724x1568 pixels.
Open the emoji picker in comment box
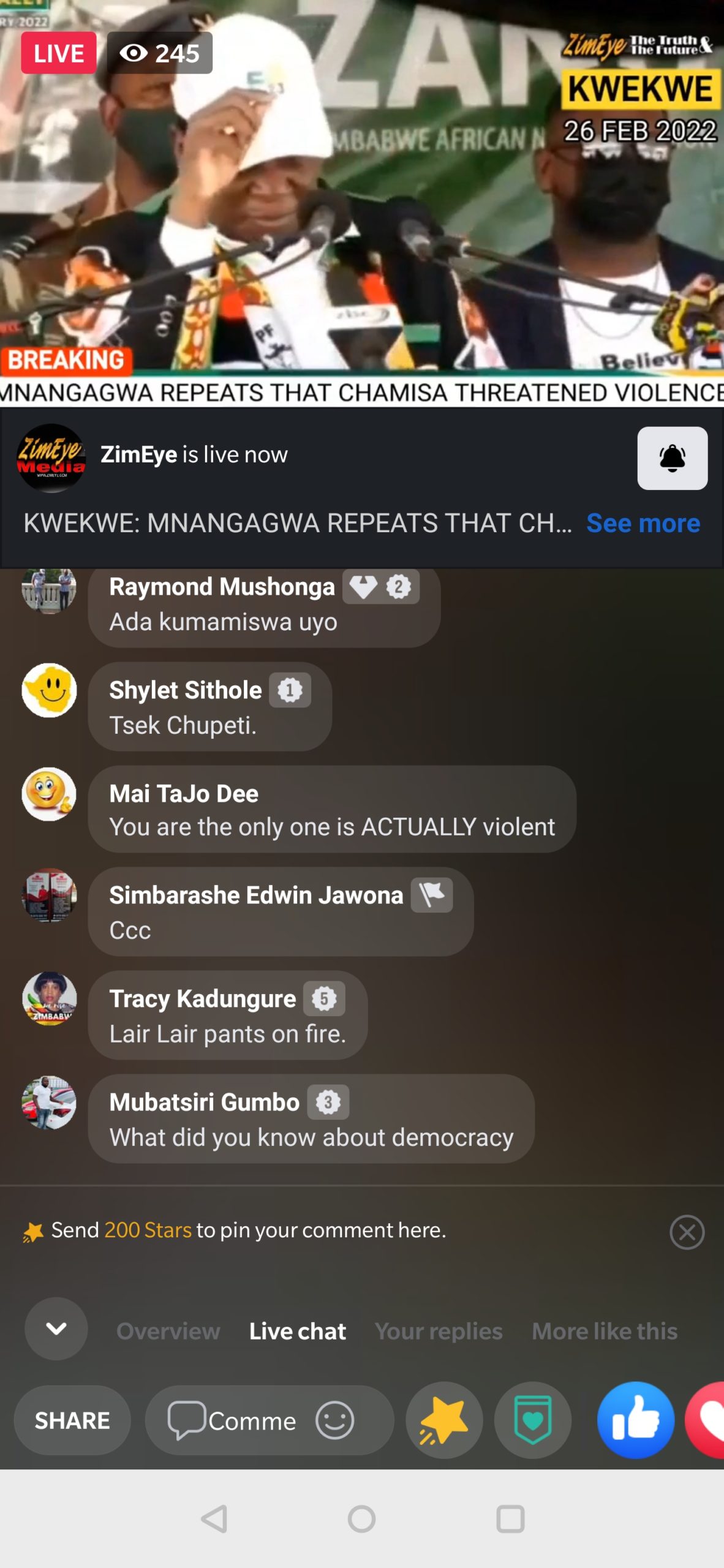click(x=334, y=1420)
